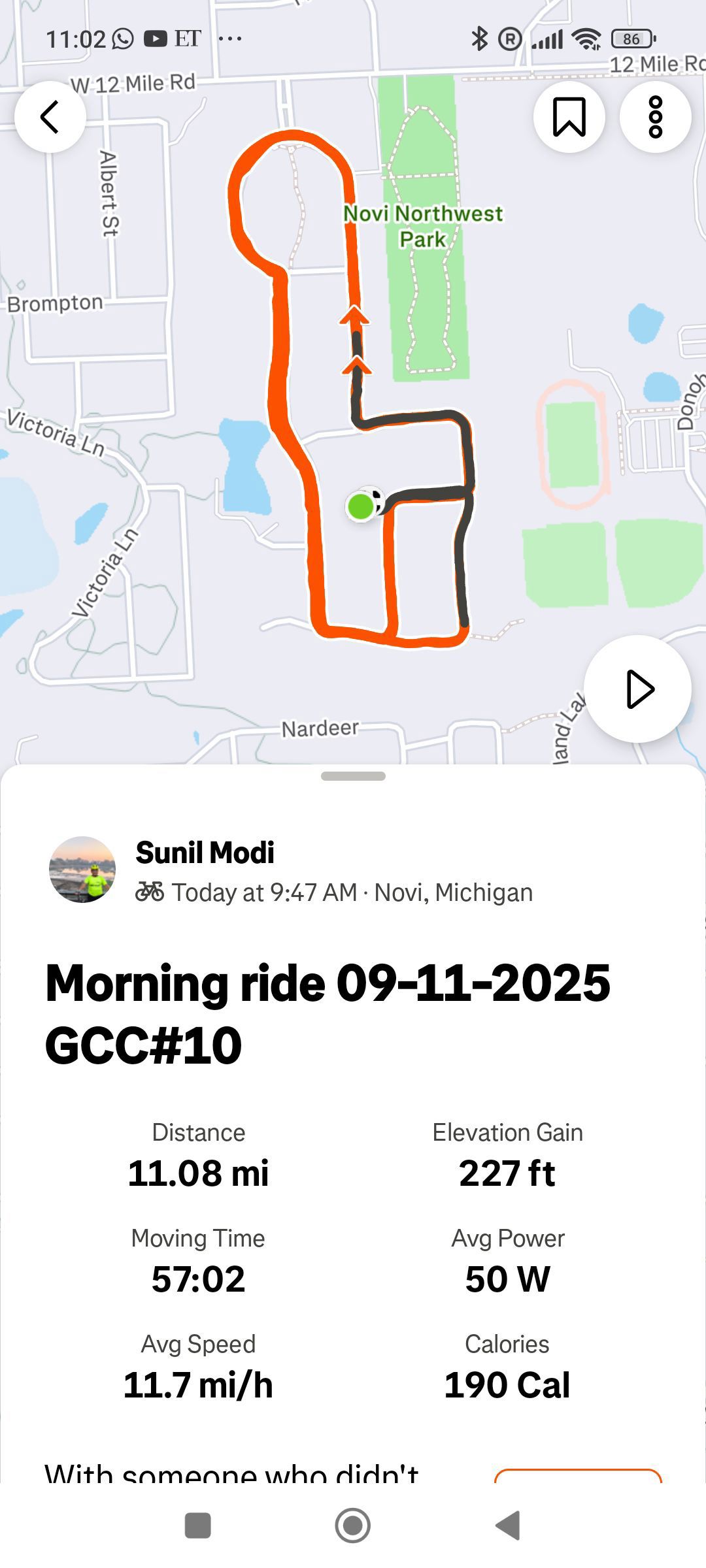
Task: Open the three-dot overflow menu
Action: click(x=656, y=117)
